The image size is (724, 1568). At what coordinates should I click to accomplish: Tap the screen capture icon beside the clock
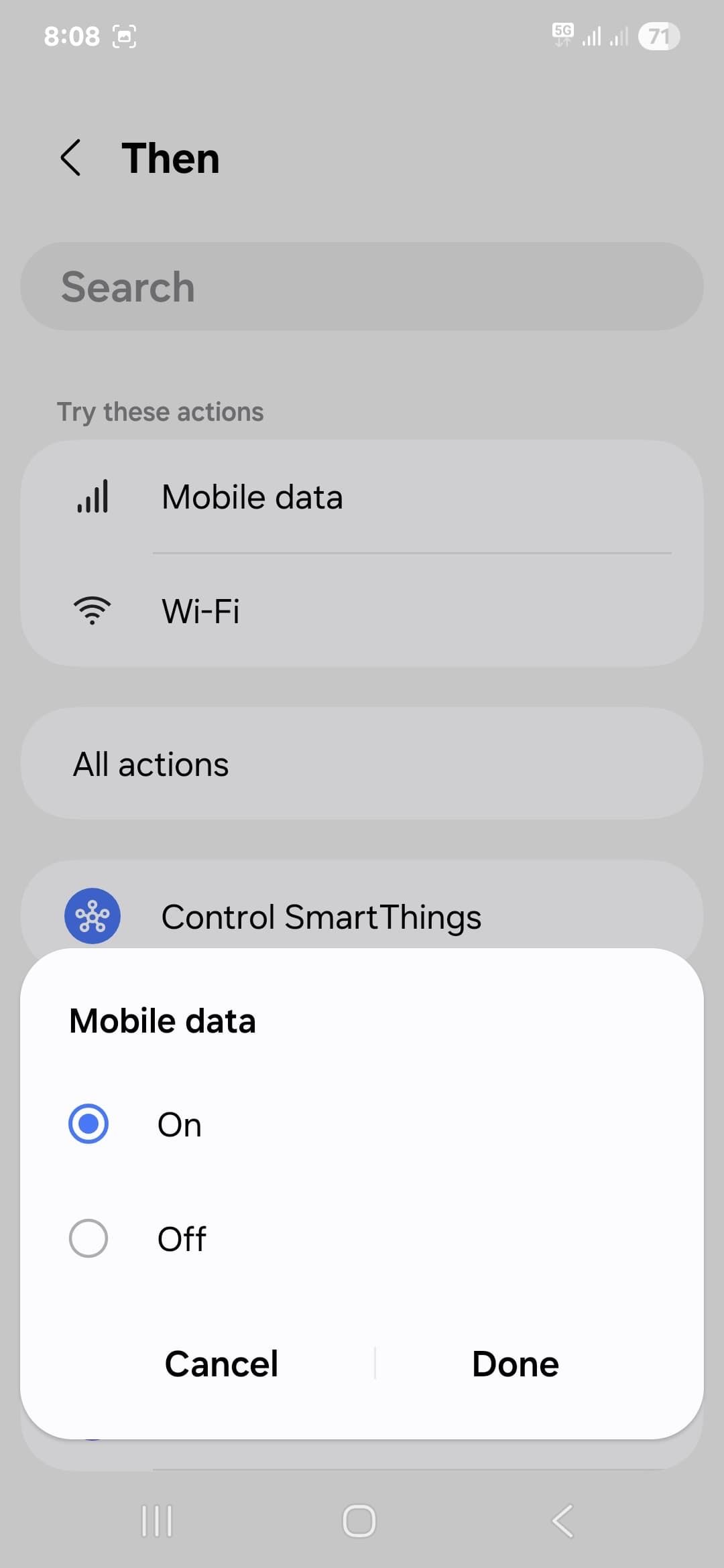(x=125, y=36)
